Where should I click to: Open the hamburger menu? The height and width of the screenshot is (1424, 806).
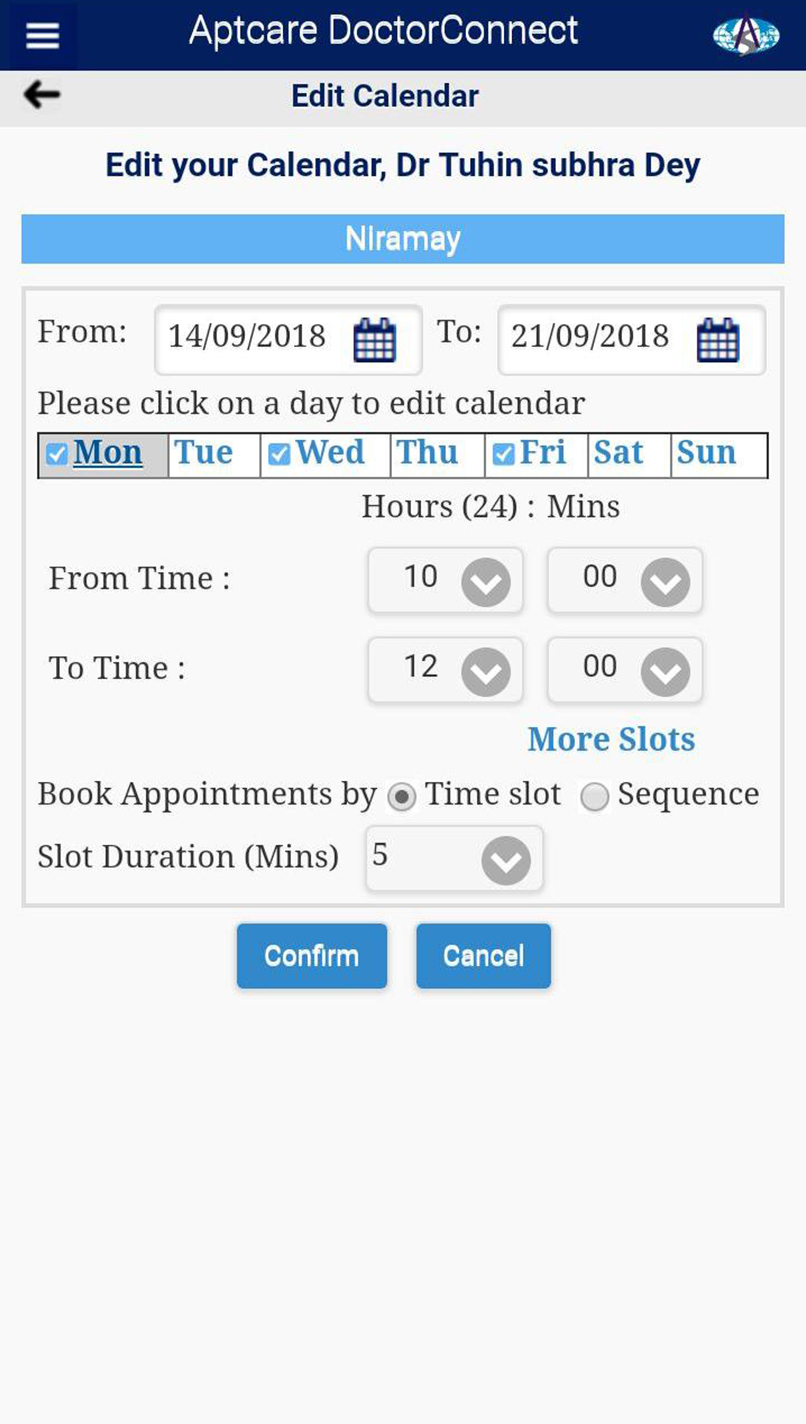42,35
